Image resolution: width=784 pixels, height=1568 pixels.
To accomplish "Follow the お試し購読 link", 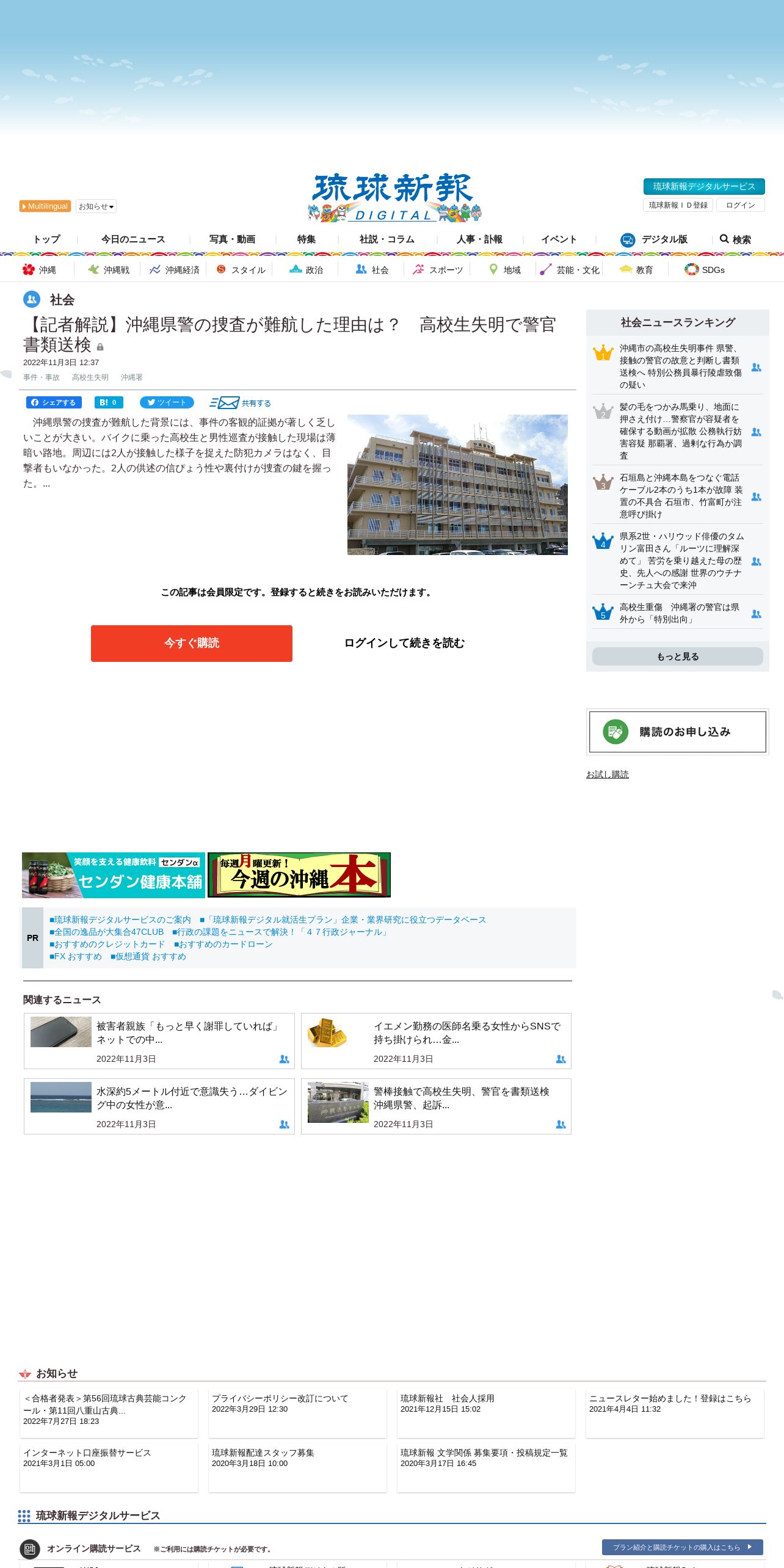I will 607,774.
